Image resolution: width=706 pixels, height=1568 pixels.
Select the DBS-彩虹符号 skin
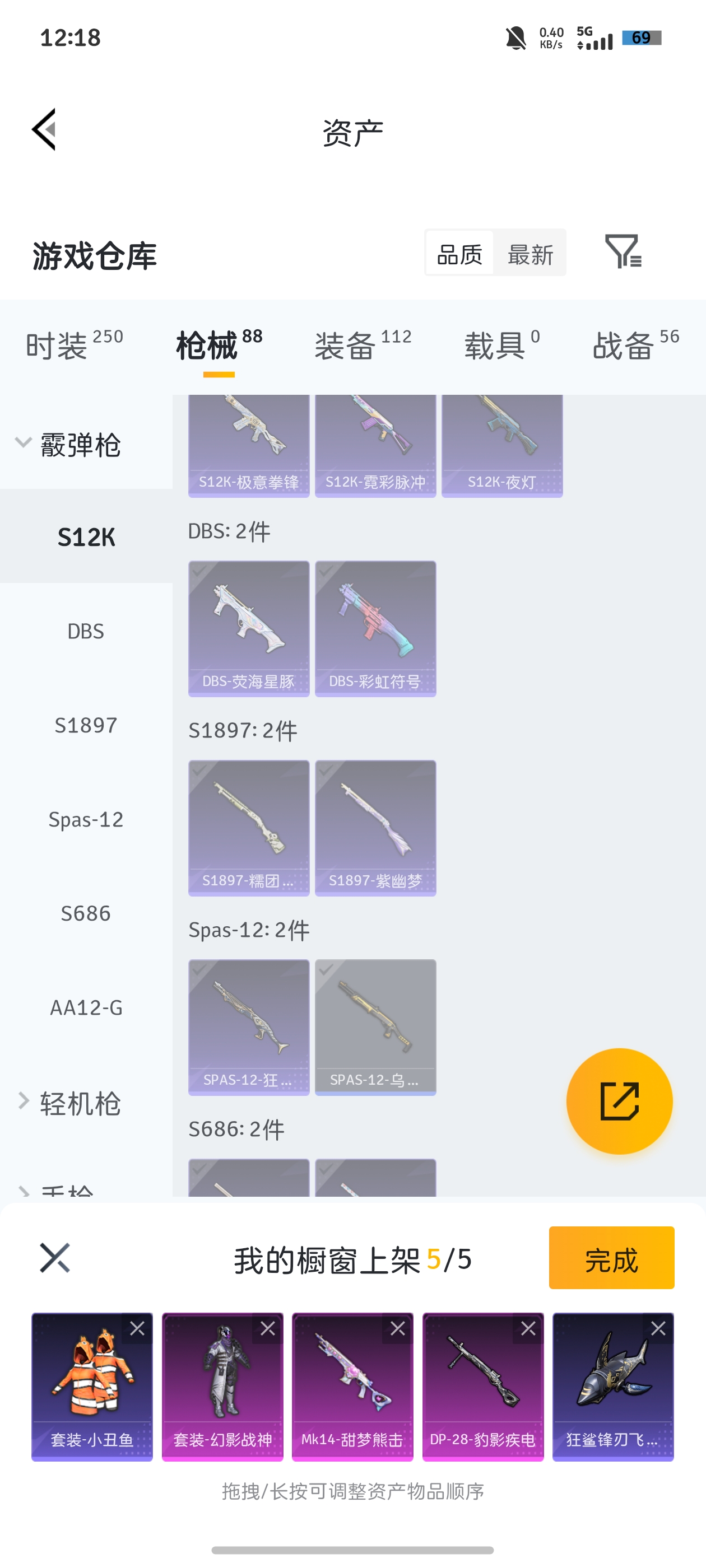point(375,628)
